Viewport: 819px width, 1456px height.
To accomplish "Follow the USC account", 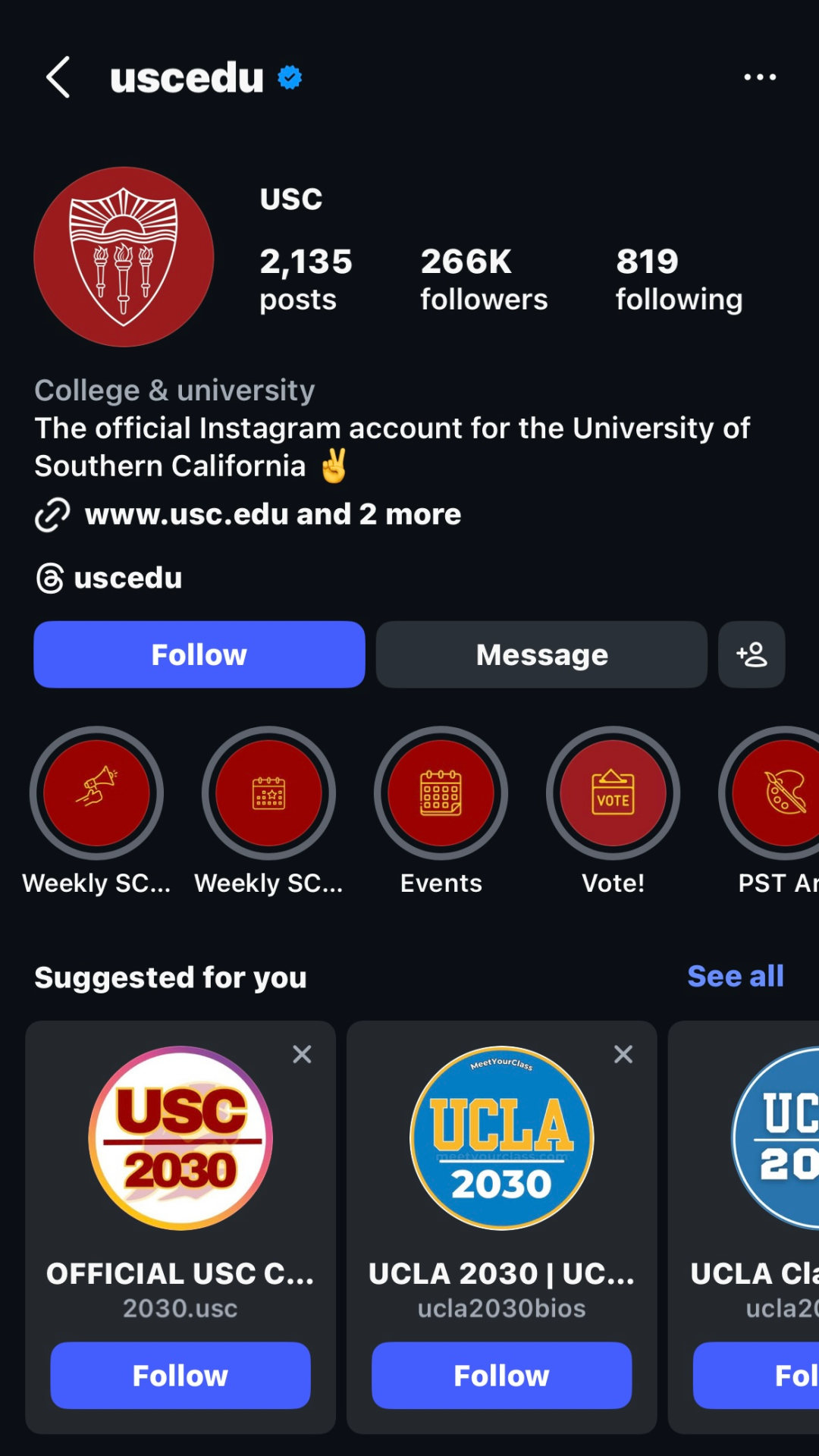I will (199, 654).
